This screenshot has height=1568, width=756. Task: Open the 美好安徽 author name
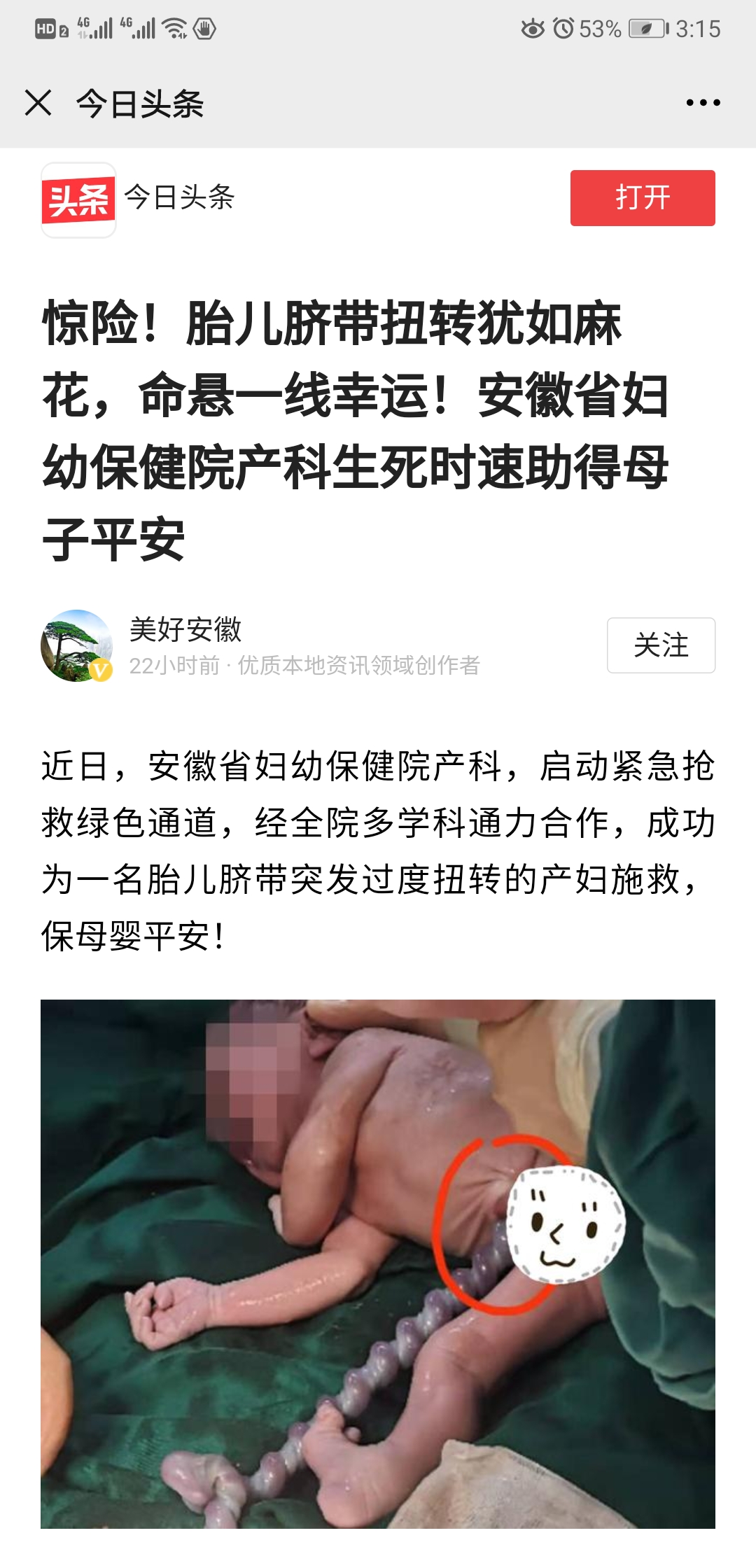tap(185, 629)
